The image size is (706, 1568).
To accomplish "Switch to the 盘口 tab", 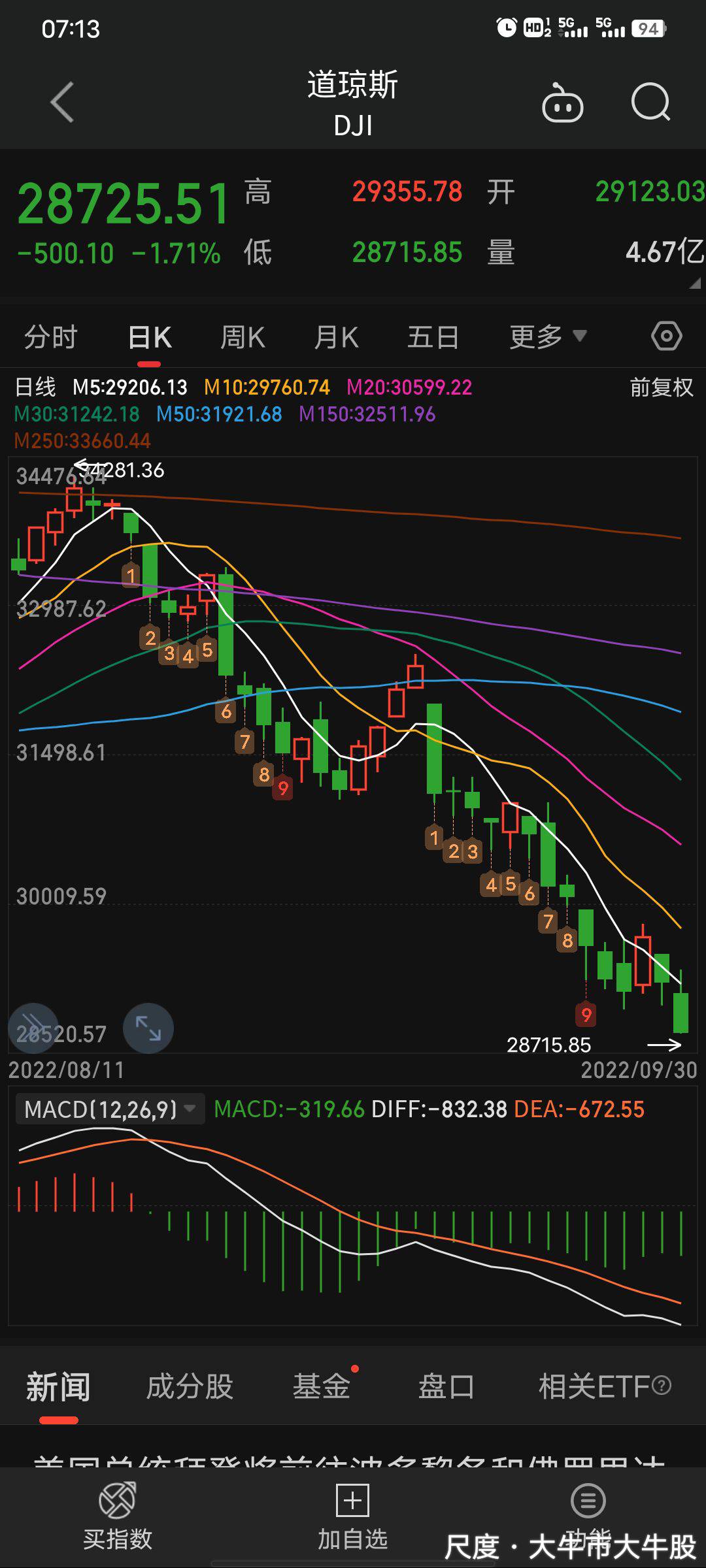I will (x=446, y=1386).
